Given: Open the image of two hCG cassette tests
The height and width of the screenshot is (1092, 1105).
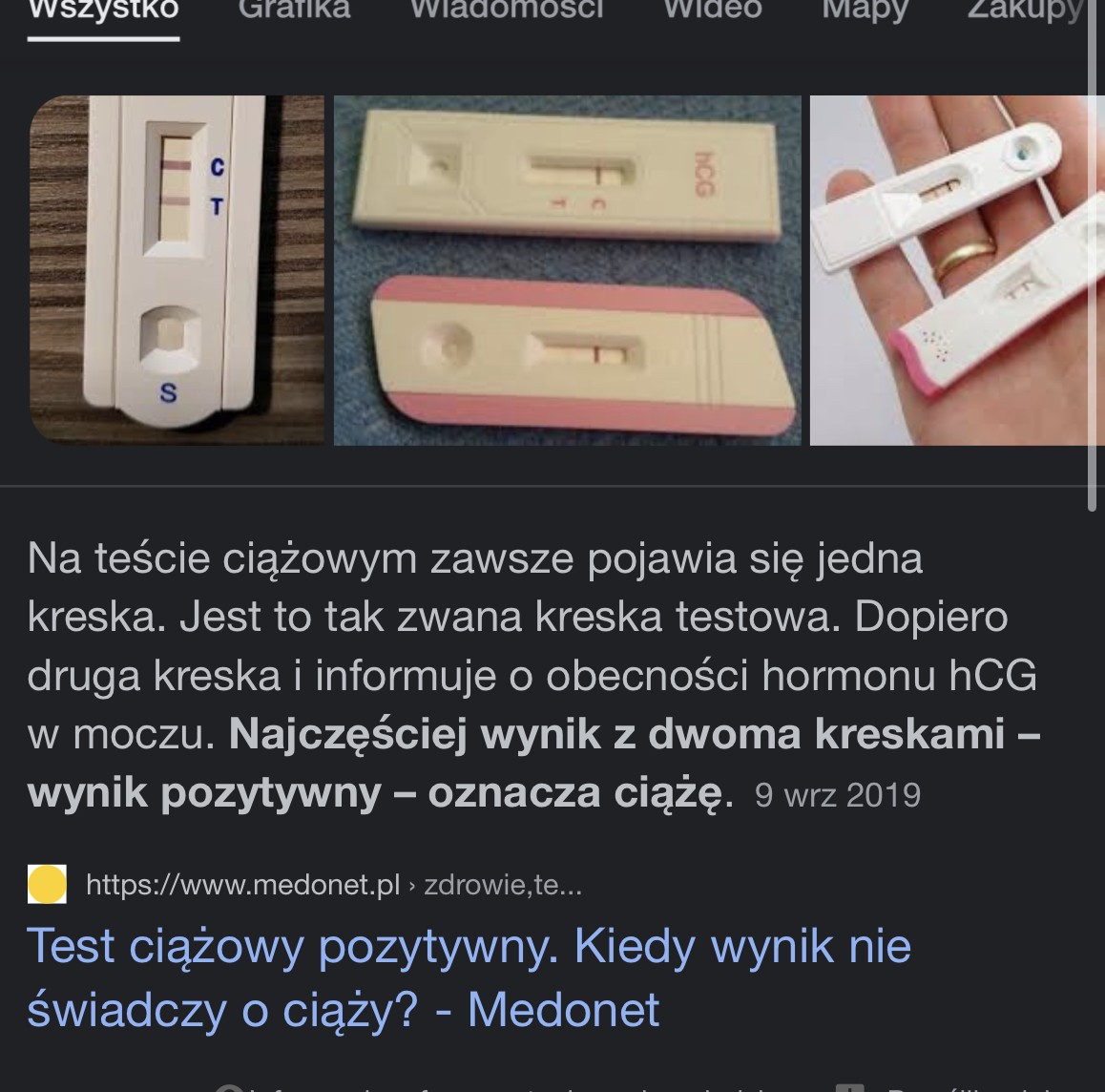Looking at the screenshot, I should point(567,270).
